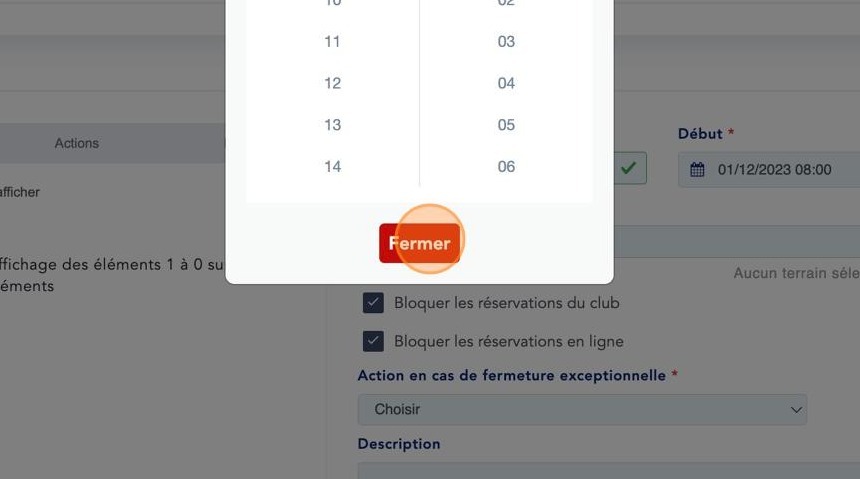
Task: Choose hour 13 in the picker
Action: 333,125
